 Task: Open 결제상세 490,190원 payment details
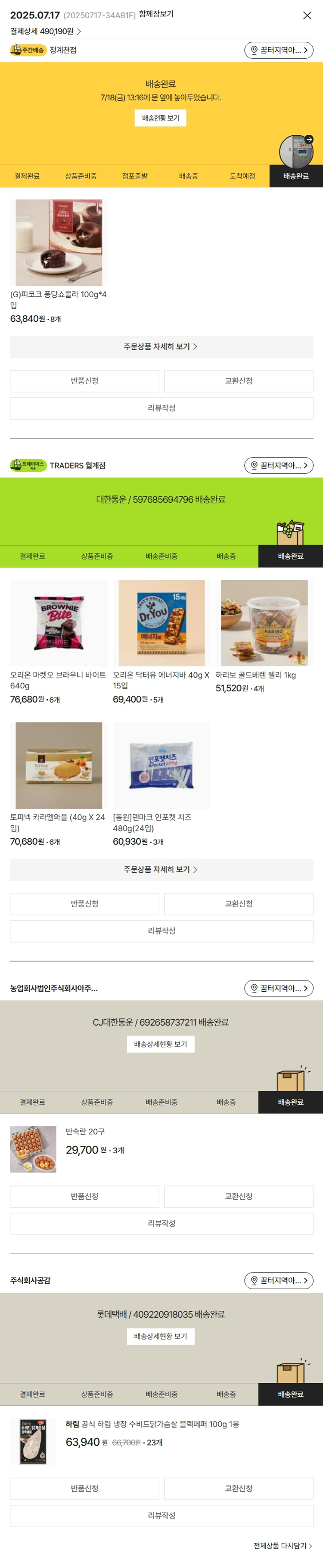(46, 31)
